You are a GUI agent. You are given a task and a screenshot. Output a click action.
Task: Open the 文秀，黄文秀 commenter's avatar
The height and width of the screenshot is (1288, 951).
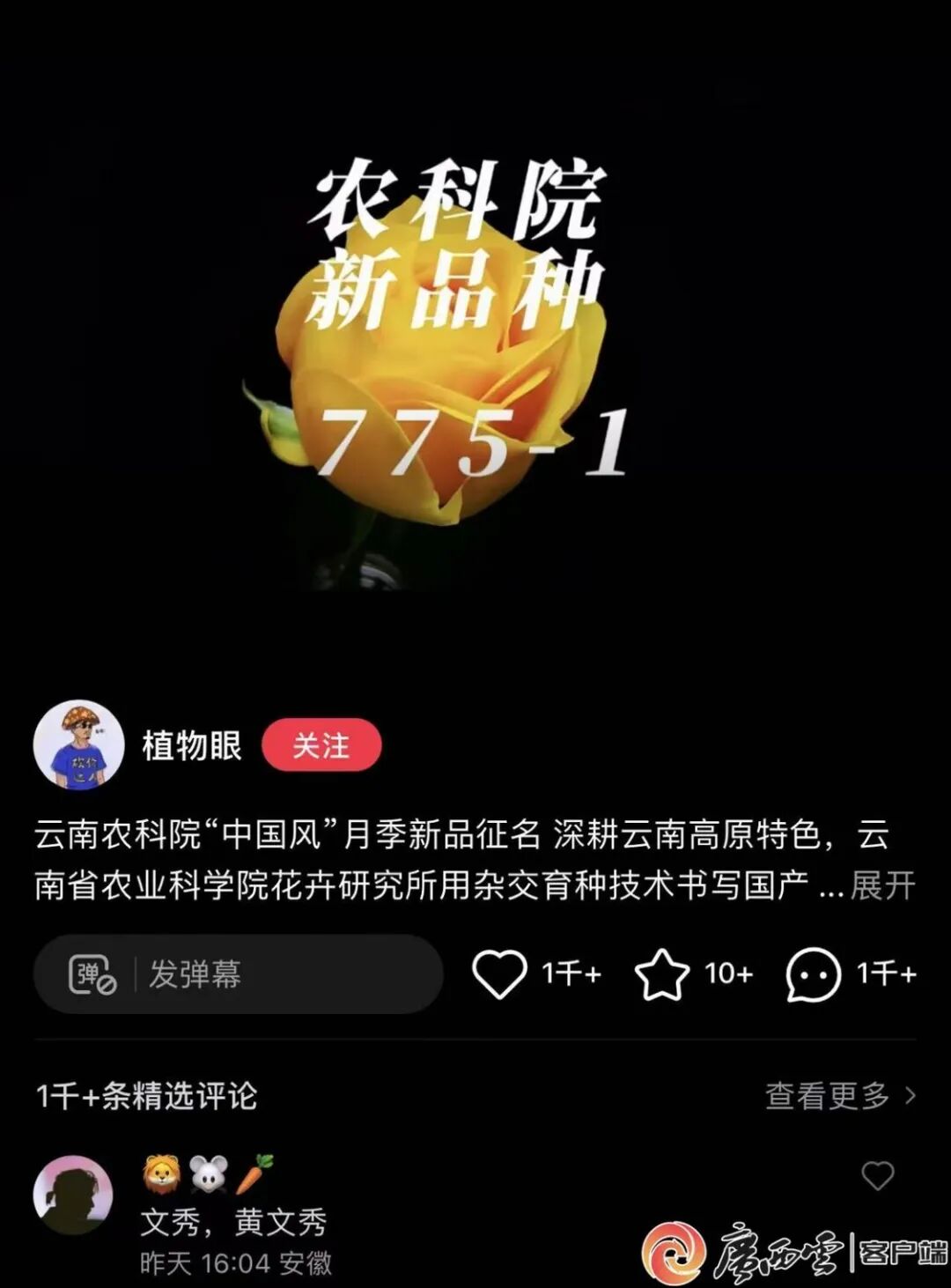tap(73, 1195)
